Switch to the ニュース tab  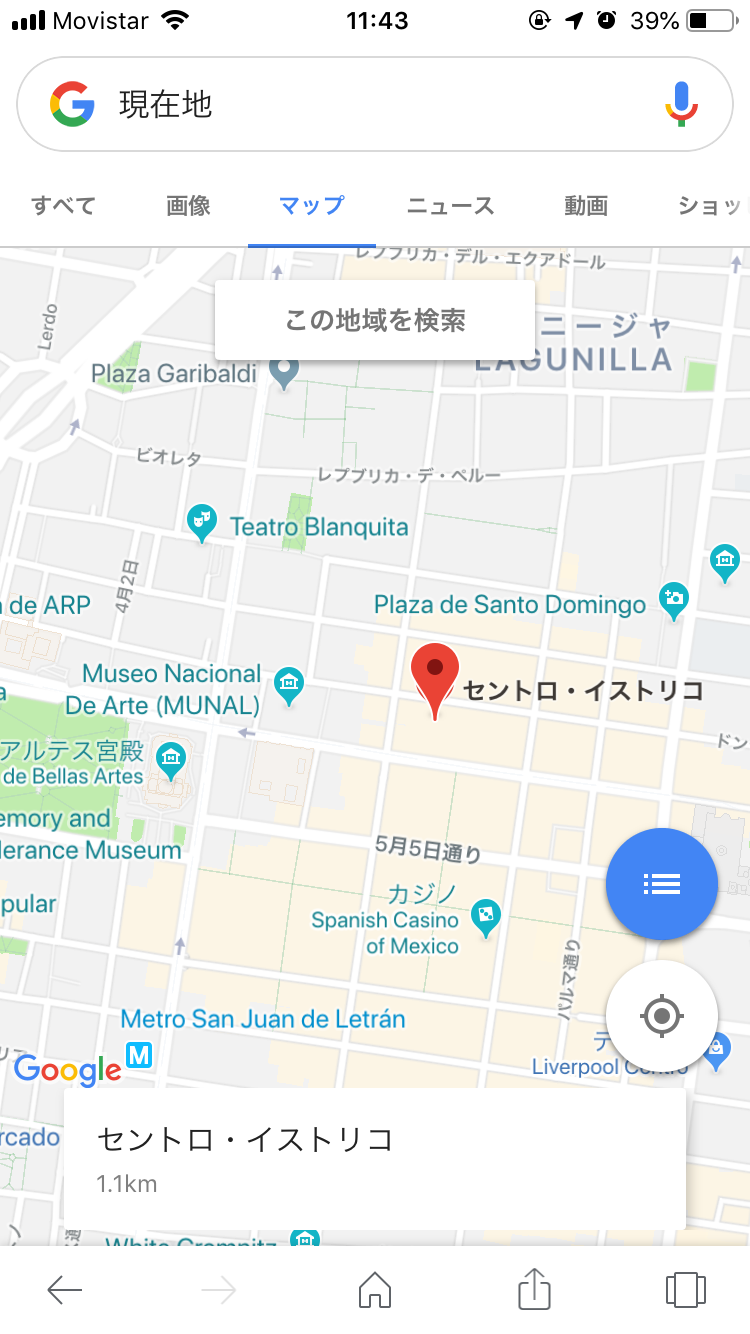pos(450,206)
